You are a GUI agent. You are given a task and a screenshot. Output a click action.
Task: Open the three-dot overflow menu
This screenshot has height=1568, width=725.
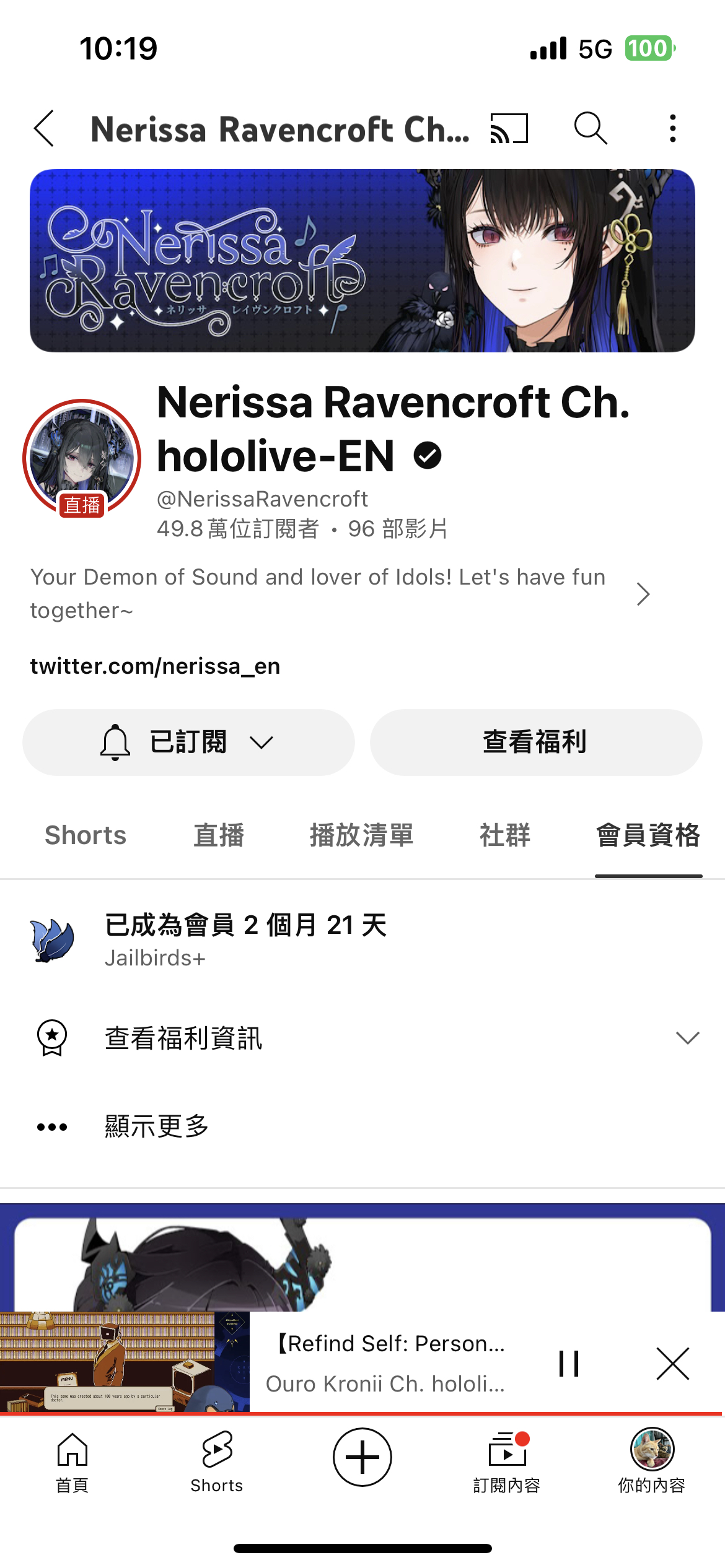pyautogui.click(x=673, y=128)
